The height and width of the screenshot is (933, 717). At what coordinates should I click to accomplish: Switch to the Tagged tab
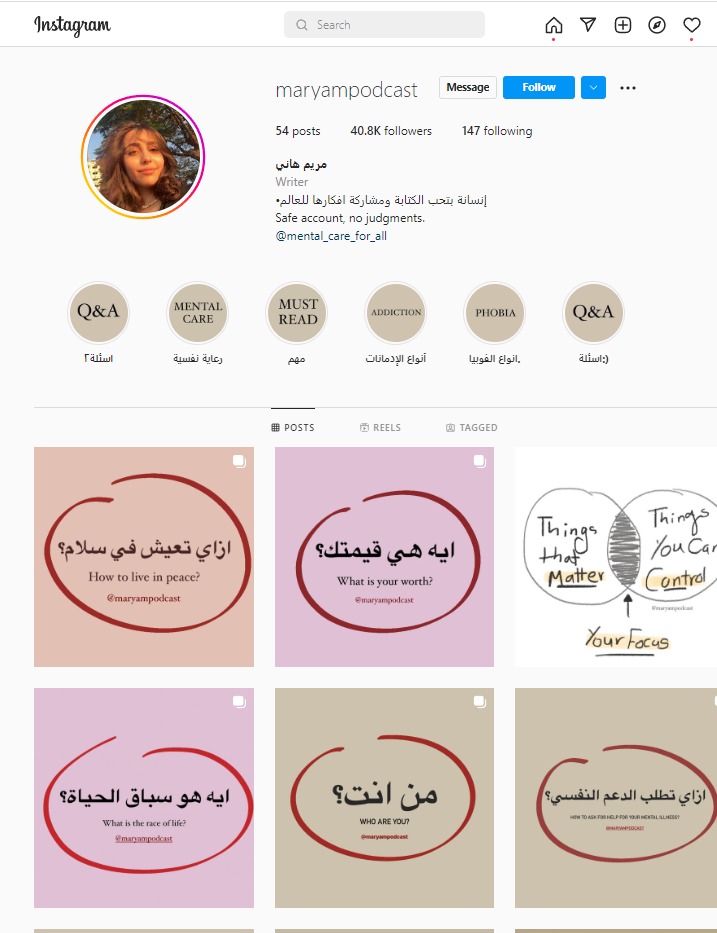pos(471,427)
